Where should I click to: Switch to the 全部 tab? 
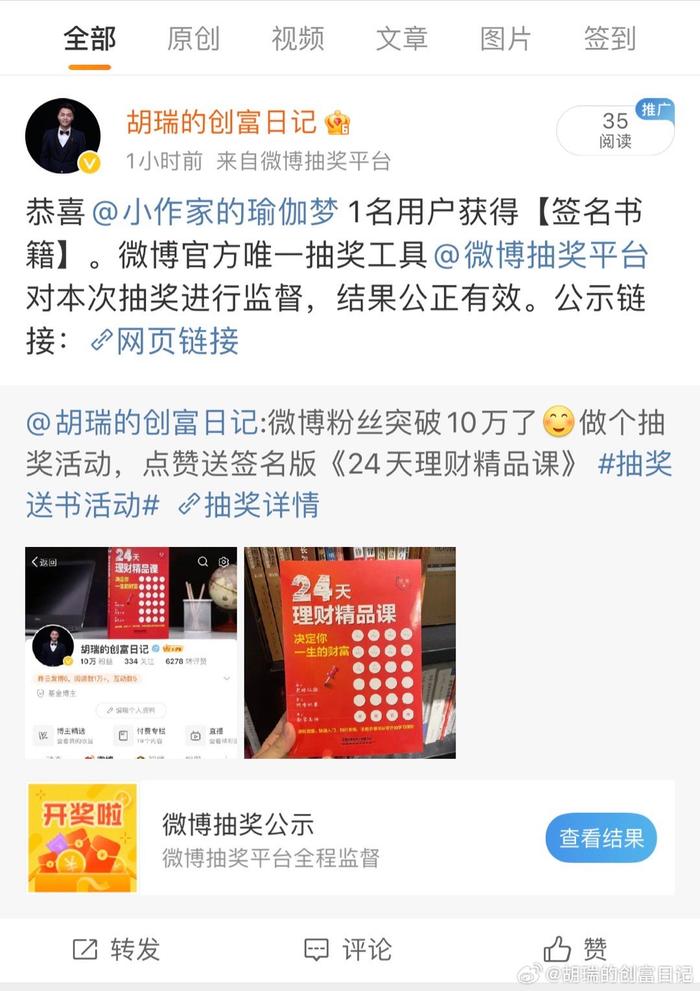89,39
